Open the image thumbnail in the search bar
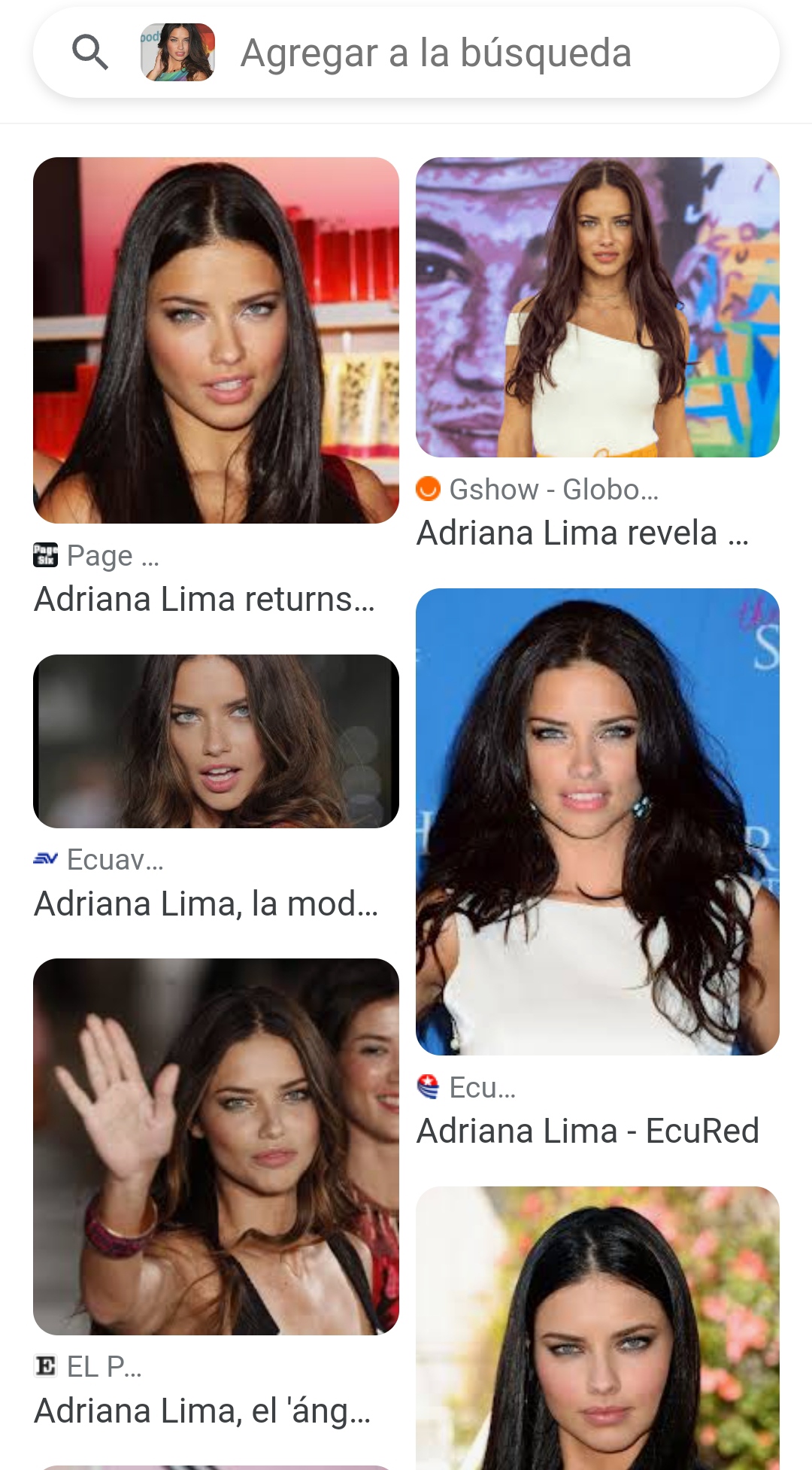 [178, 53]
